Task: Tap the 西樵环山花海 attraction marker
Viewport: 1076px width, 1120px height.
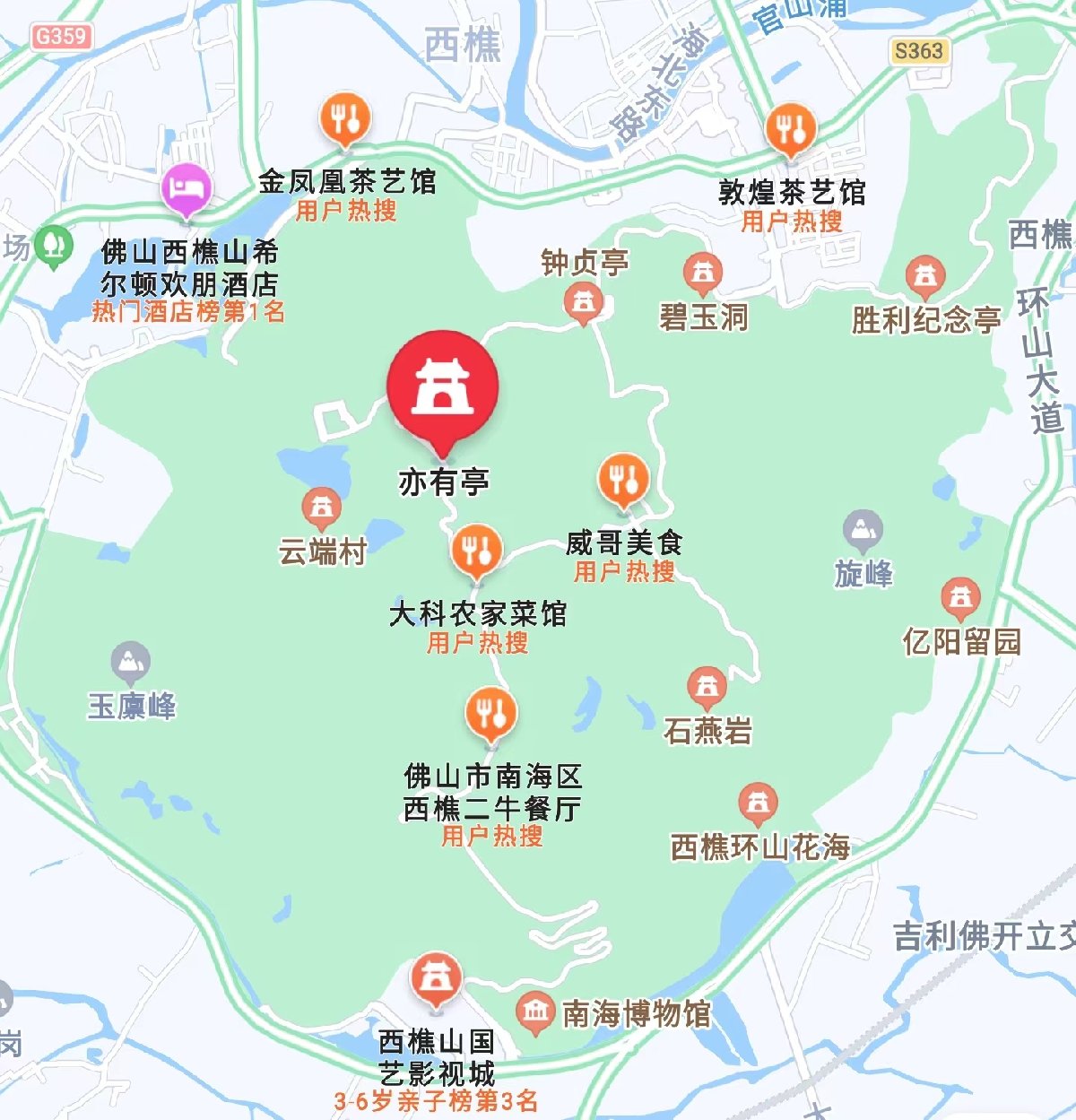Action: [x=758, y=803]
